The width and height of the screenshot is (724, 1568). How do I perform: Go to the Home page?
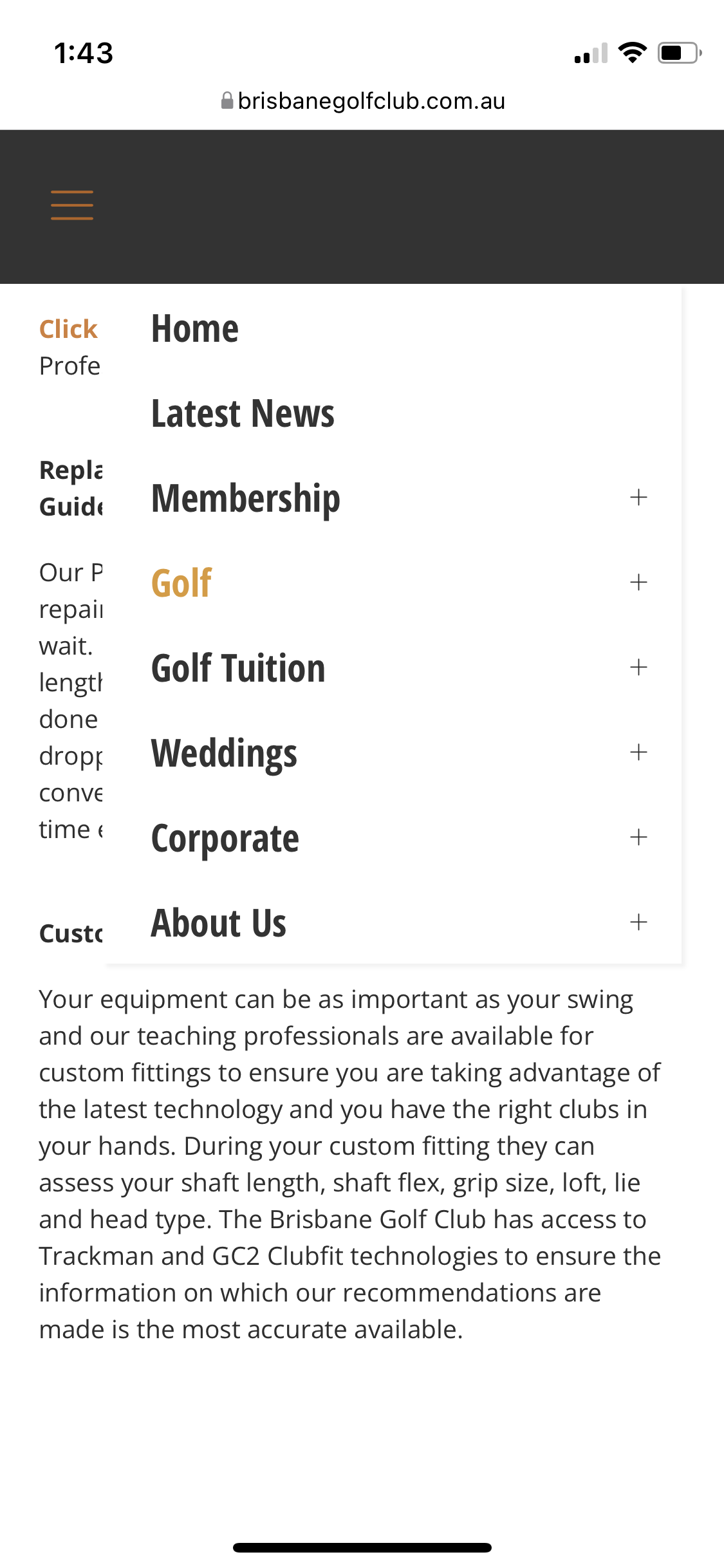point(195,329)
